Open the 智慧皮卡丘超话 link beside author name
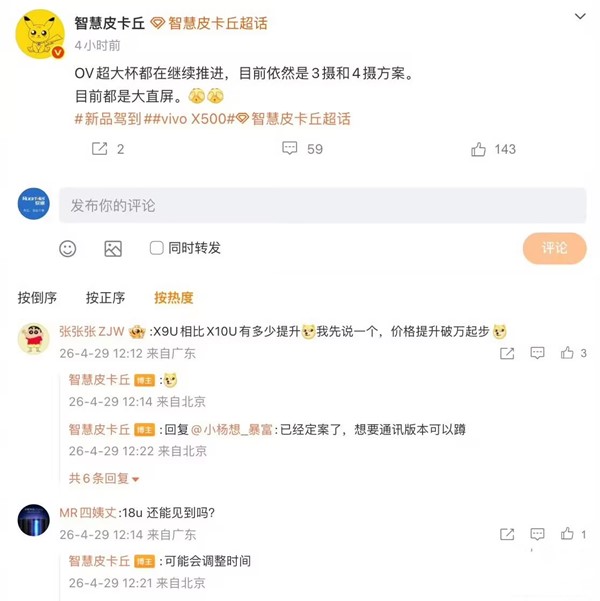The width and height of the screenshot is (600, 601). [209, 23]
